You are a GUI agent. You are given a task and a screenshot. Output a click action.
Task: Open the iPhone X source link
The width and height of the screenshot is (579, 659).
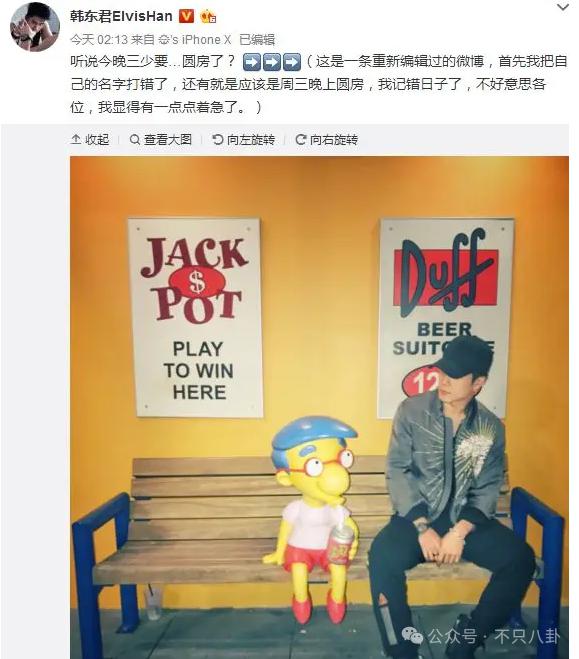195,40
